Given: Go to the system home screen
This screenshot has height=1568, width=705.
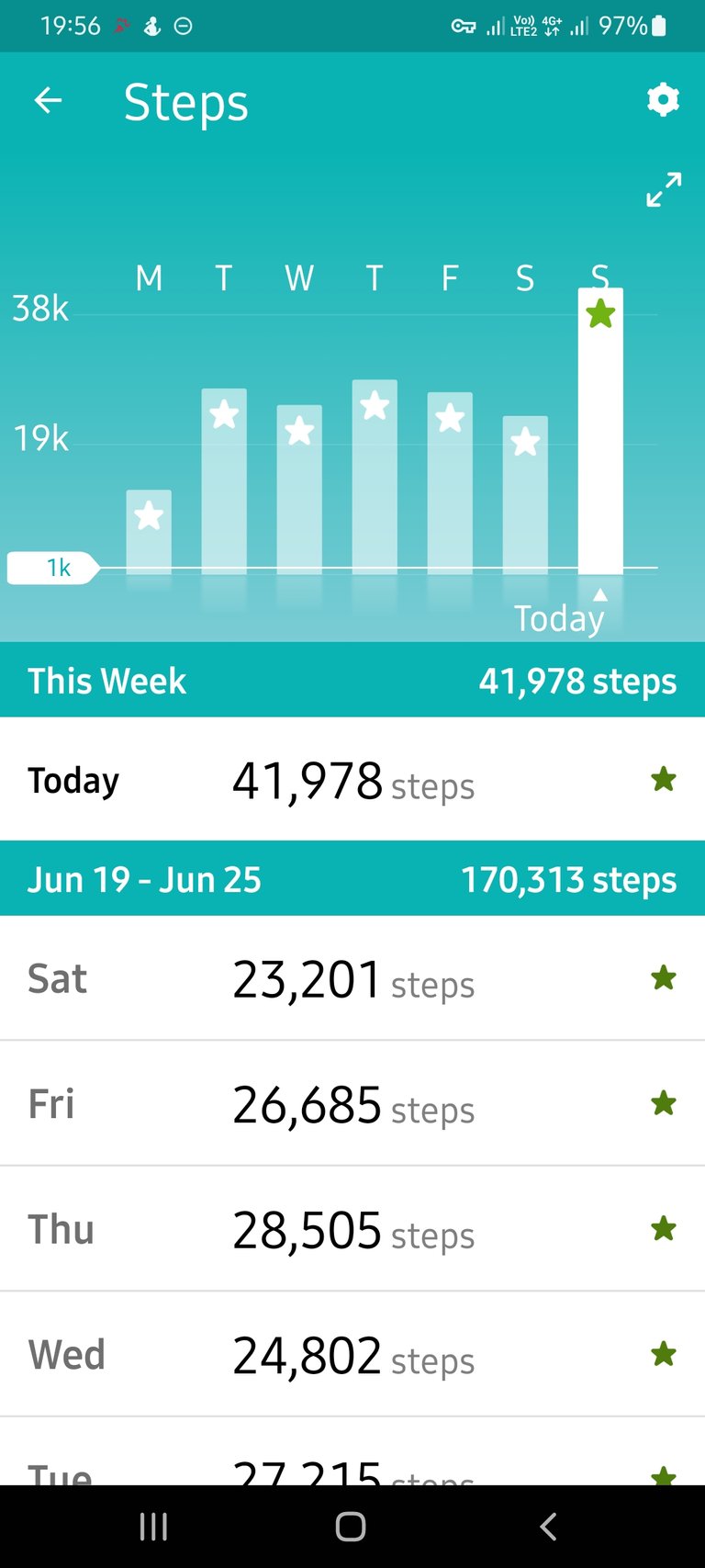Looking at the screenshot, I should [351, 1527].
